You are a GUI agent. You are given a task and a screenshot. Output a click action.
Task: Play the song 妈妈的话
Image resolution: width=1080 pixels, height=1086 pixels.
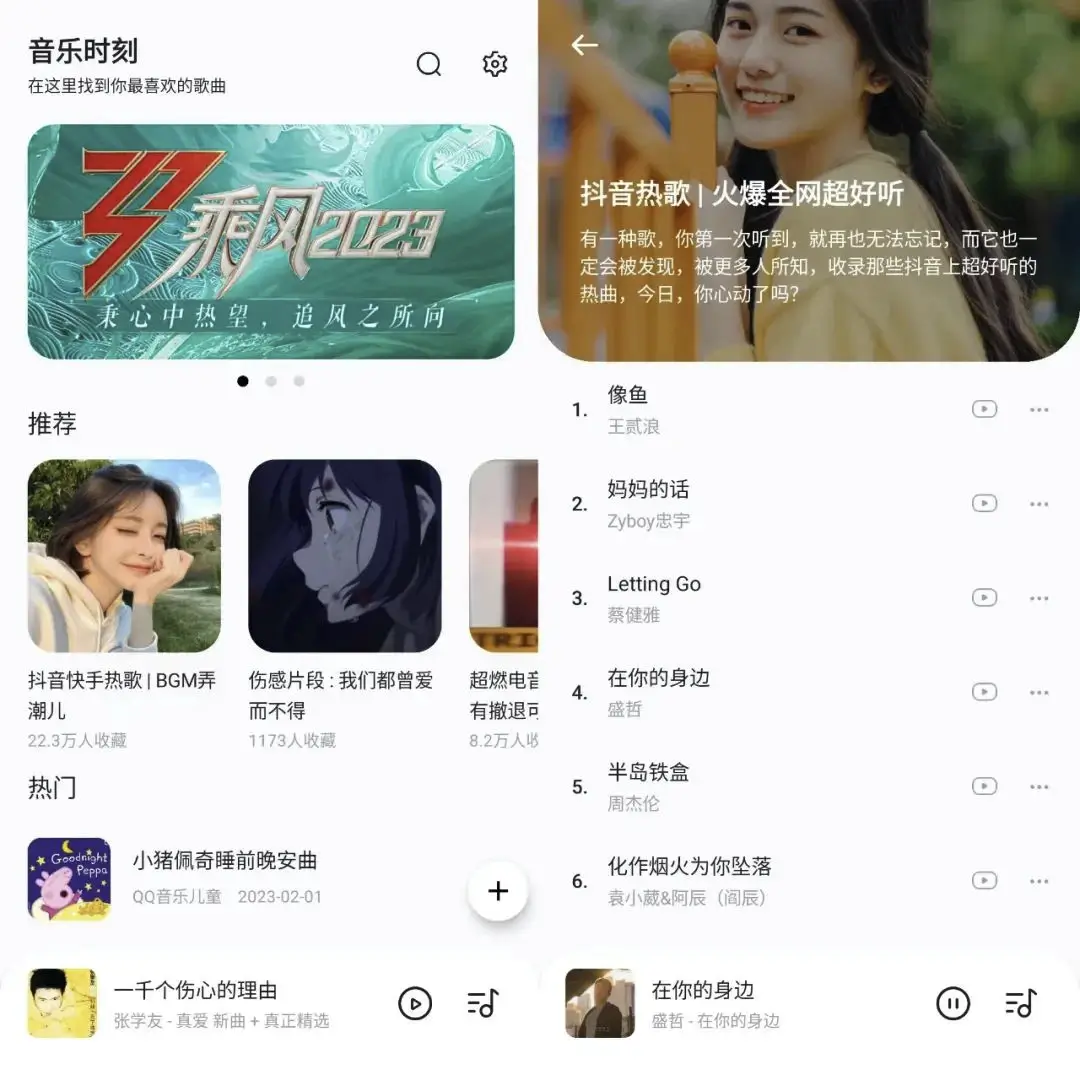(x=984, y=503)
